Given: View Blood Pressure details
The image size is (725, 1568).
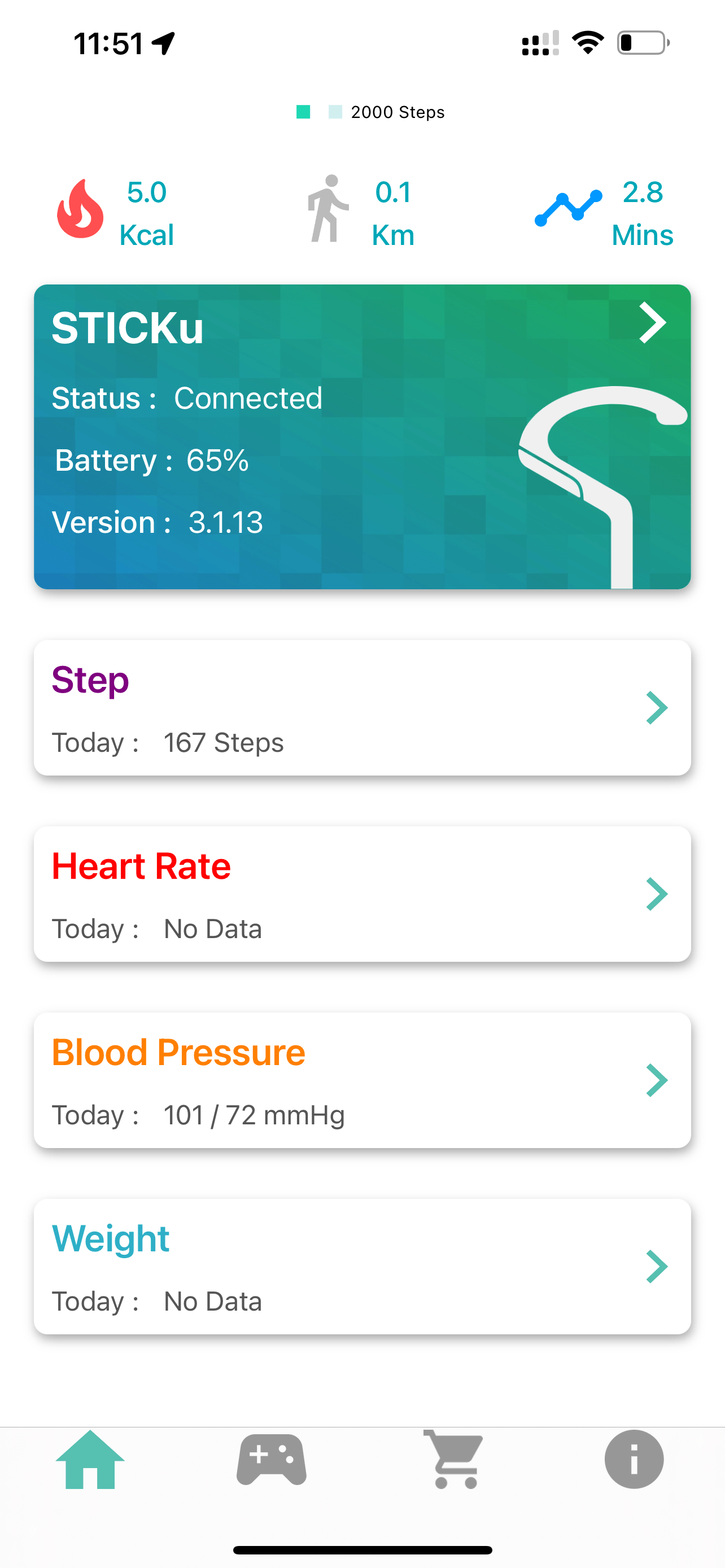Looking at the screenshot, I should click(x=362, y=1080).
